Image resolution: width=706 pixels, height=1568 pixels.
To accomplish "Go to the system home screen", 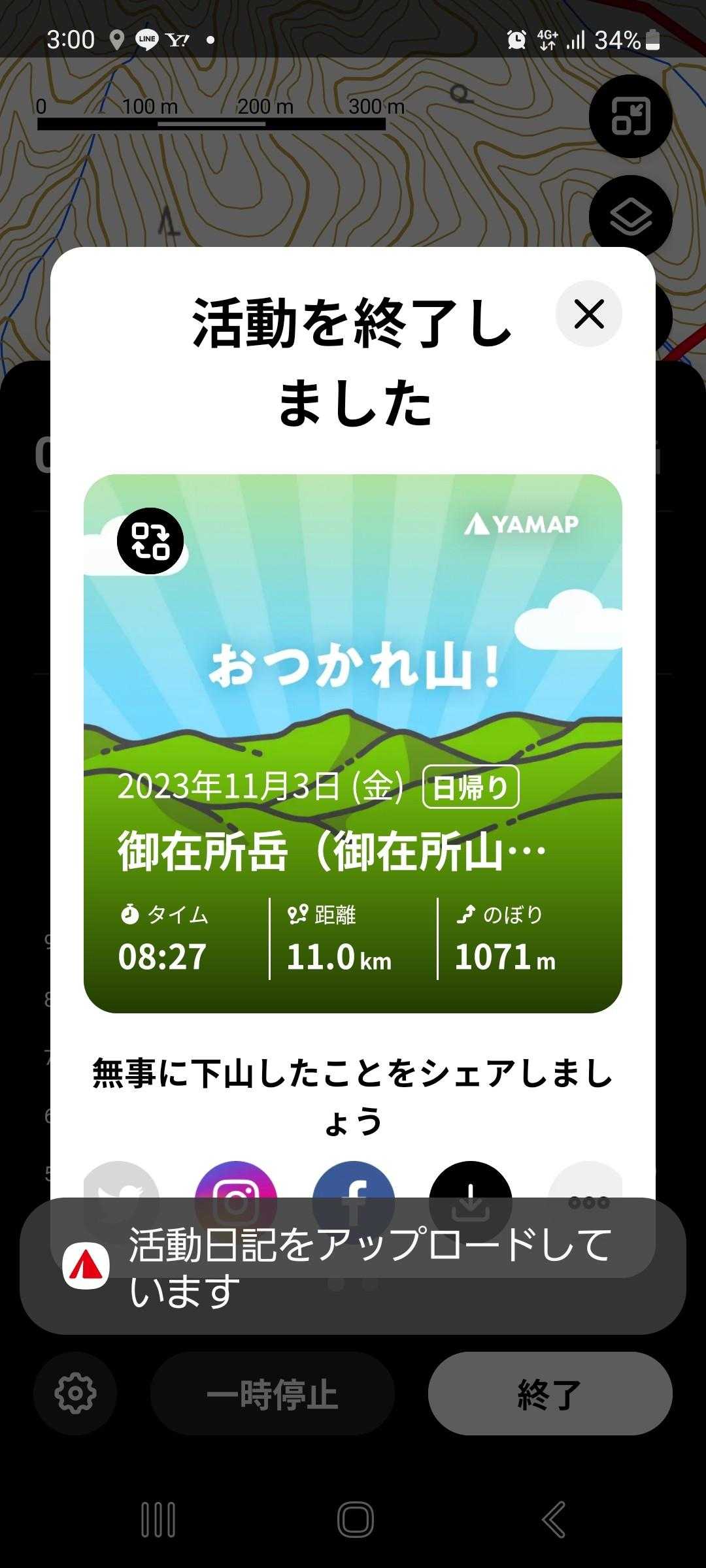I will (355, 1519).
